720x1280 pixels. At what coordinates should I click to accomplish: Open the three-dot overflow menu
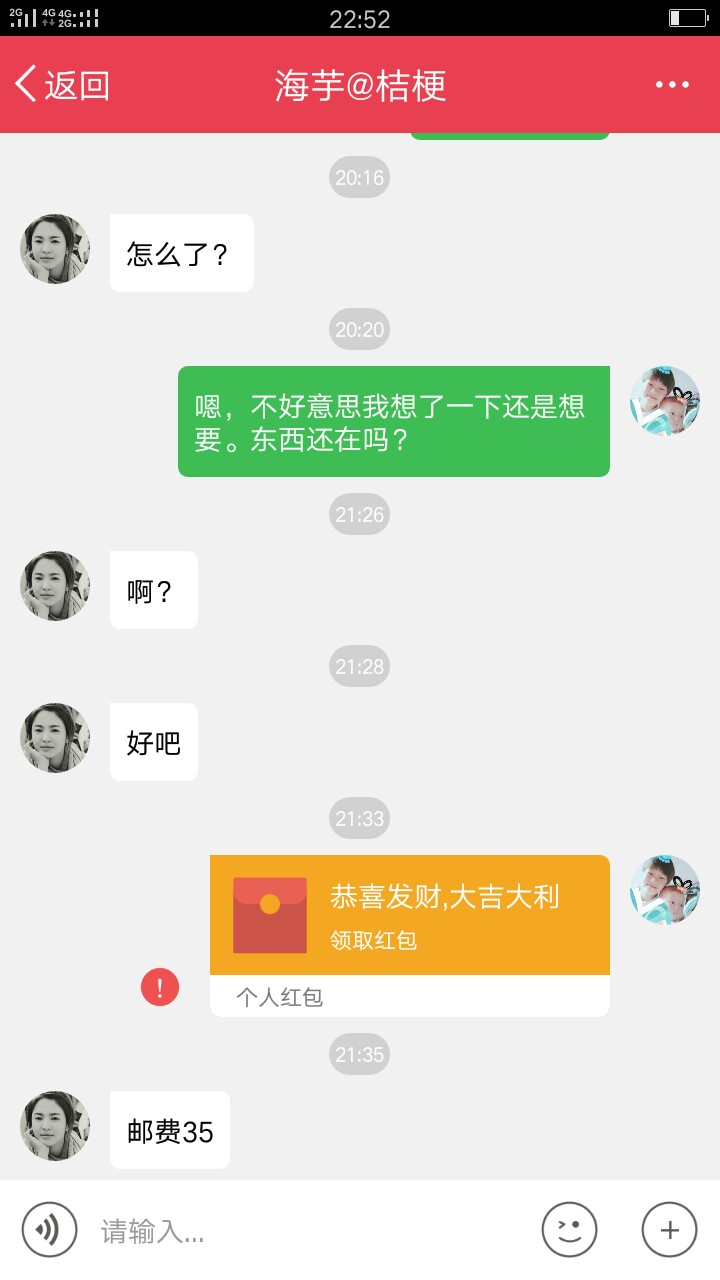pos(672,85)
